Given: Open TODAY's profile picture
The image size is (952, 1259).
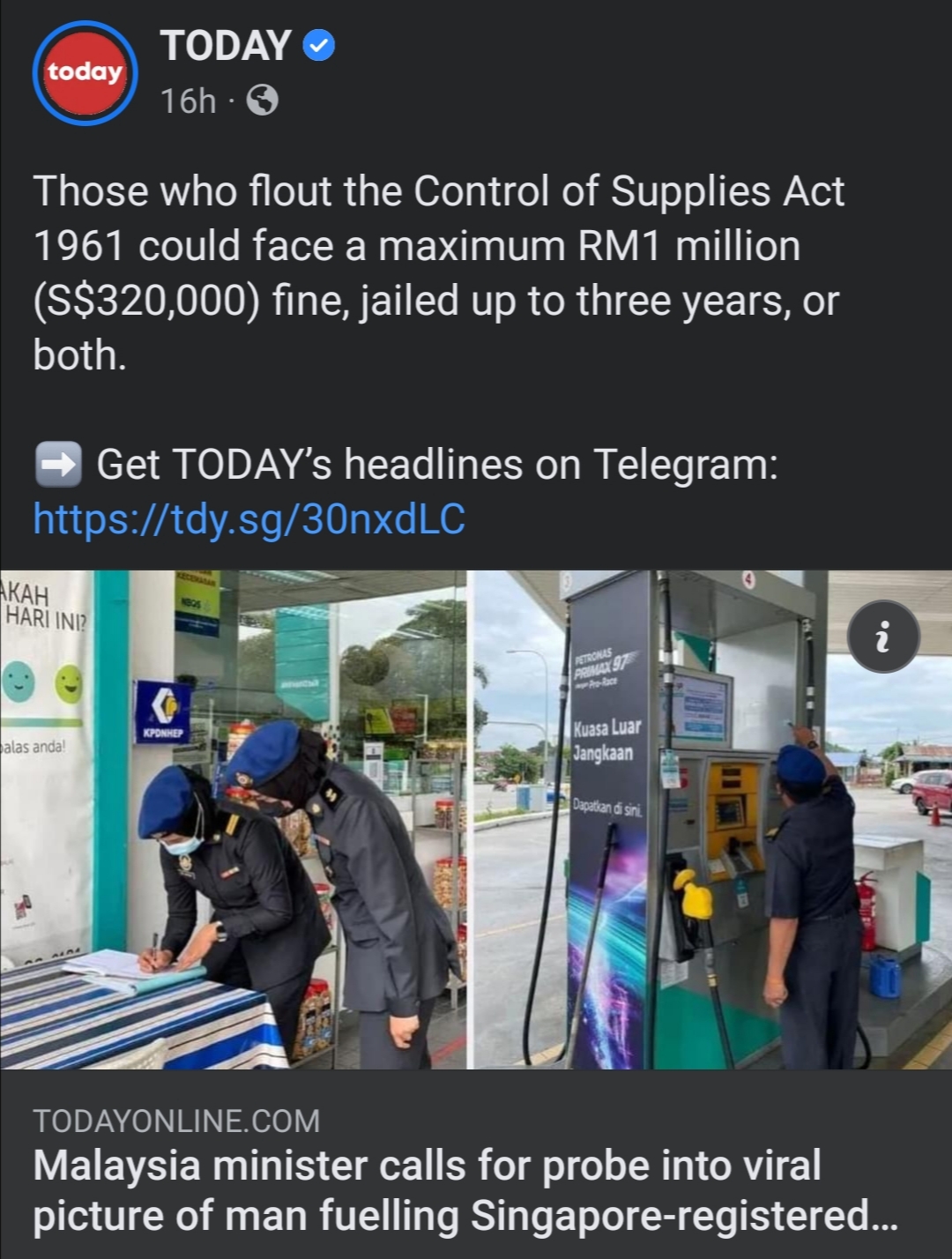Looking at the screenshot, I should (85, 73).
